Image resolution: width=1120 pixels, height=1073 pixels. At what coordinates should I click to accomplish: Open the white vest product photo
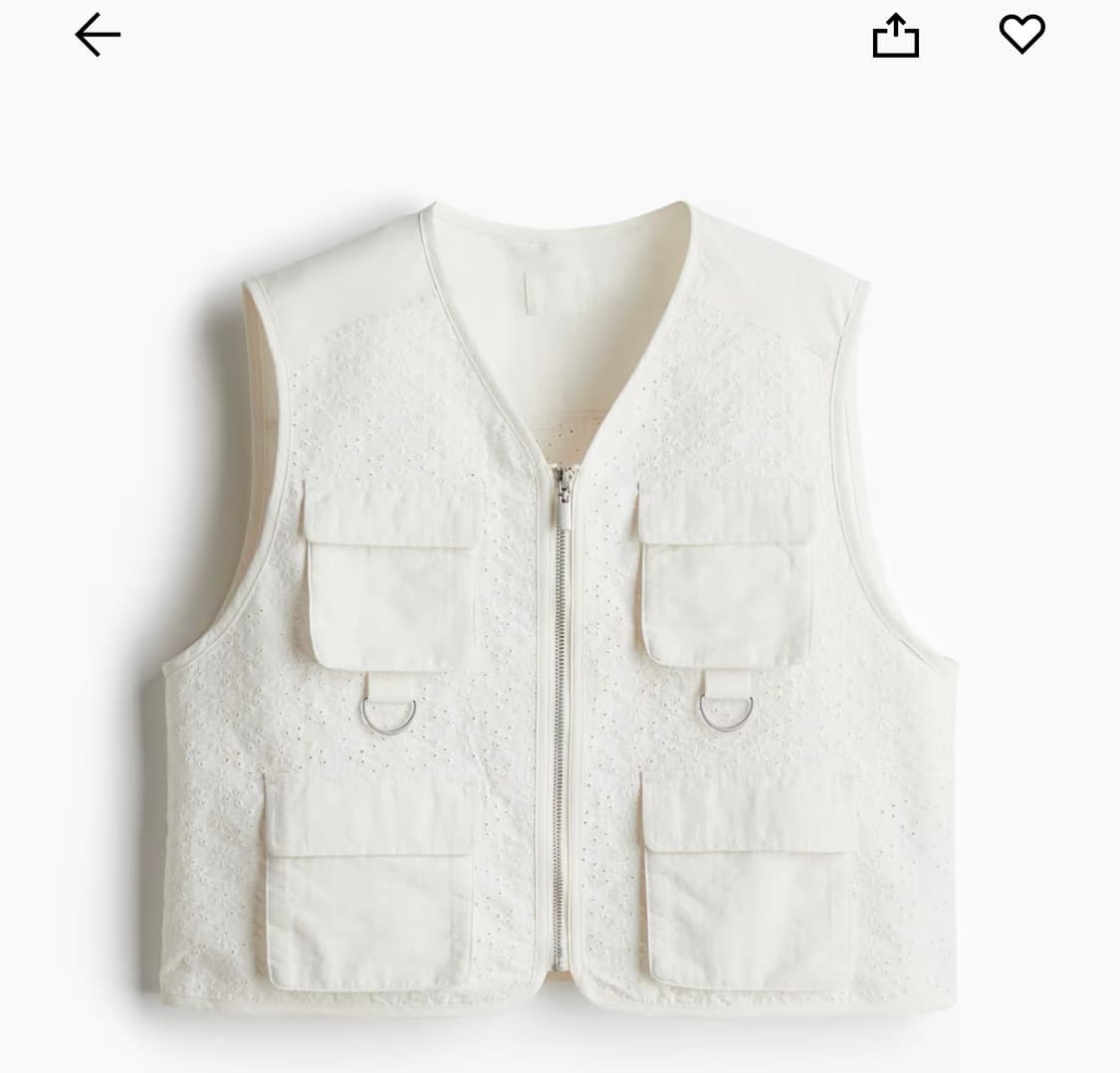[x=560, y=597]
